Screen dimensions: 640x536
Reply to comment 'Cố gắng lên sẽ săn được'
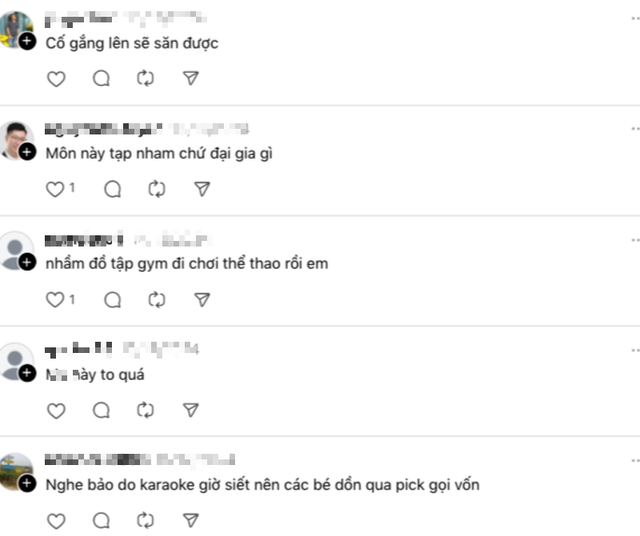point(101,78)
